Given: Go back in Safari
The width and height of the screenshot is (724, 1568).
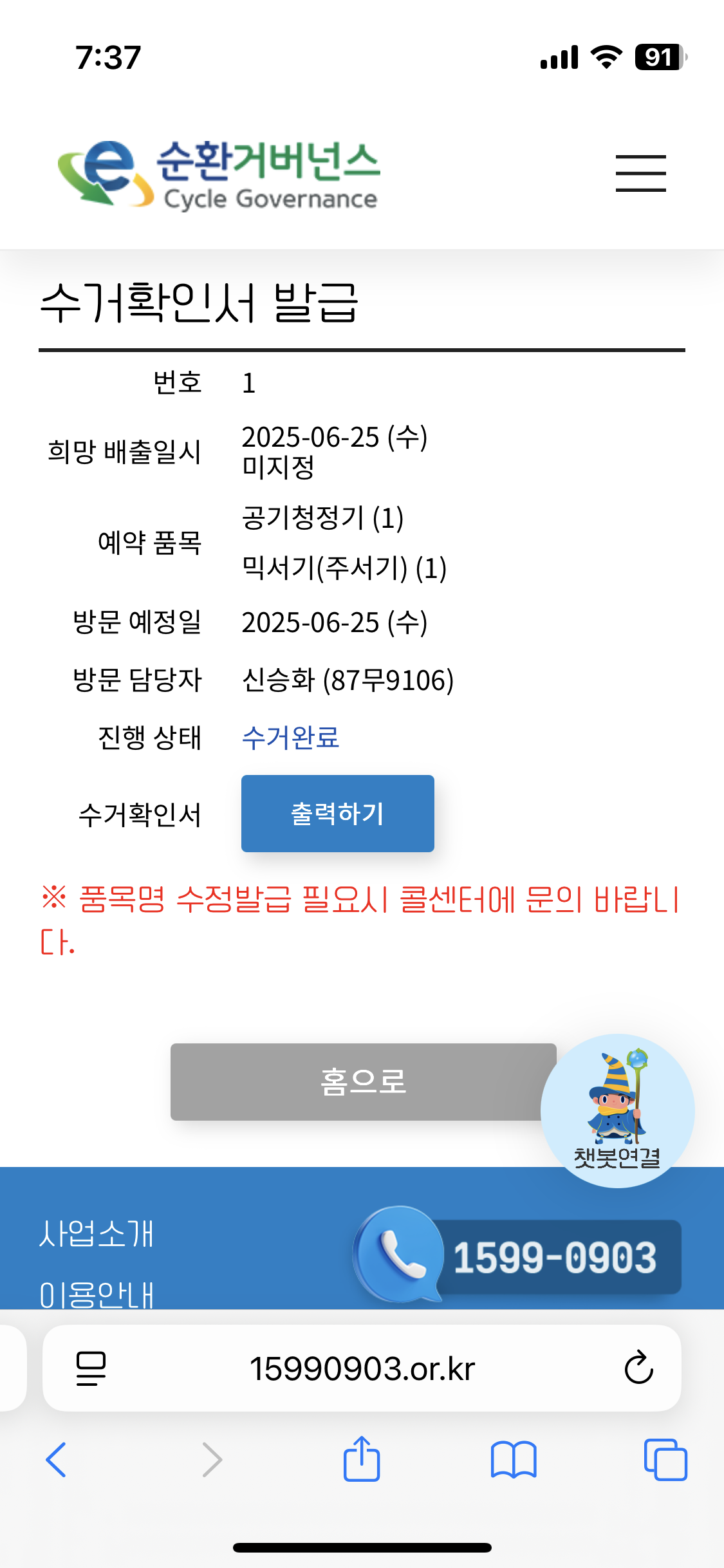Looking at the screenshot, I should [x=56, y=1460].
